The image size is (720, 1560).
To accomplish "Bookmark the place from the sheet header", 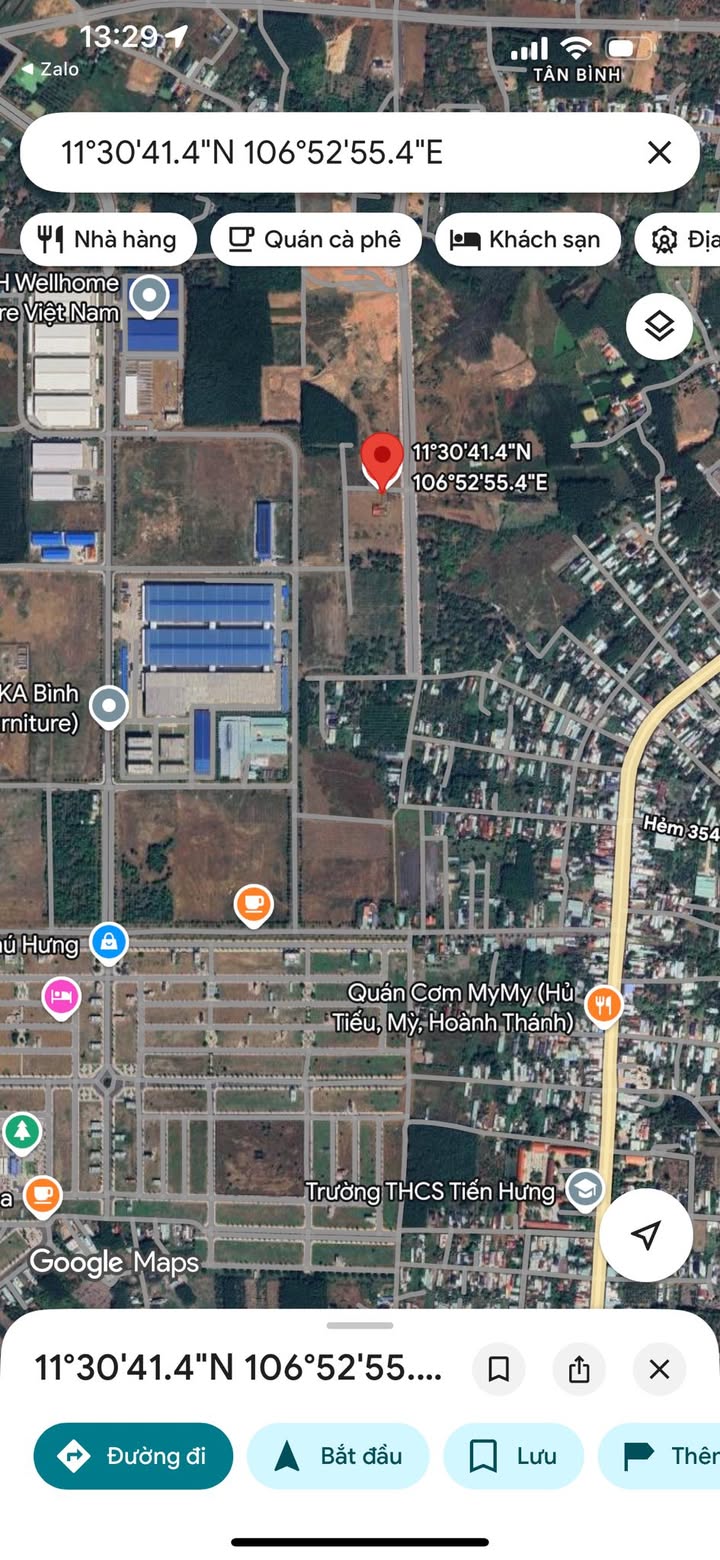I will (499, 1369).
